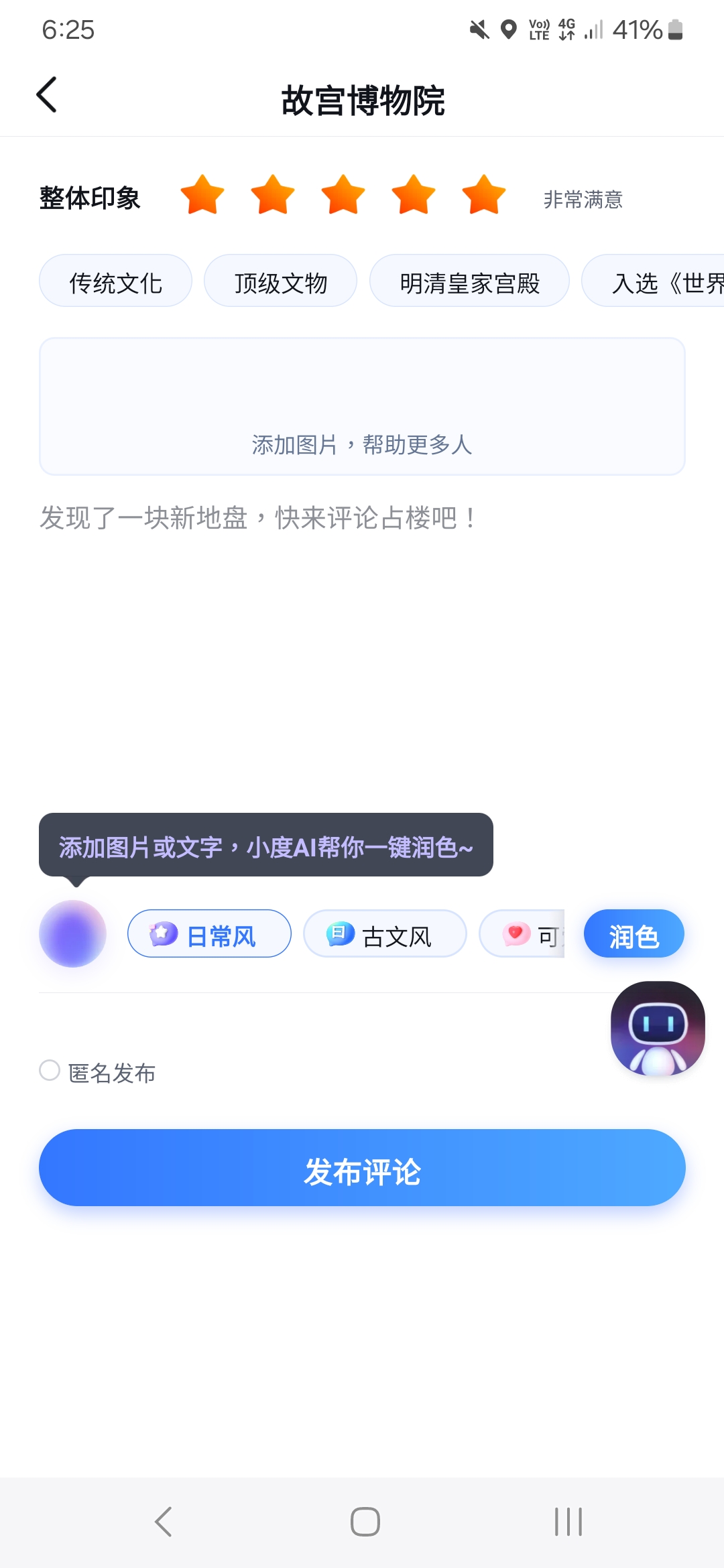Go back from the 故宫博物院 review page
This screenshot has width=724, height=1568.
[46, 95]
